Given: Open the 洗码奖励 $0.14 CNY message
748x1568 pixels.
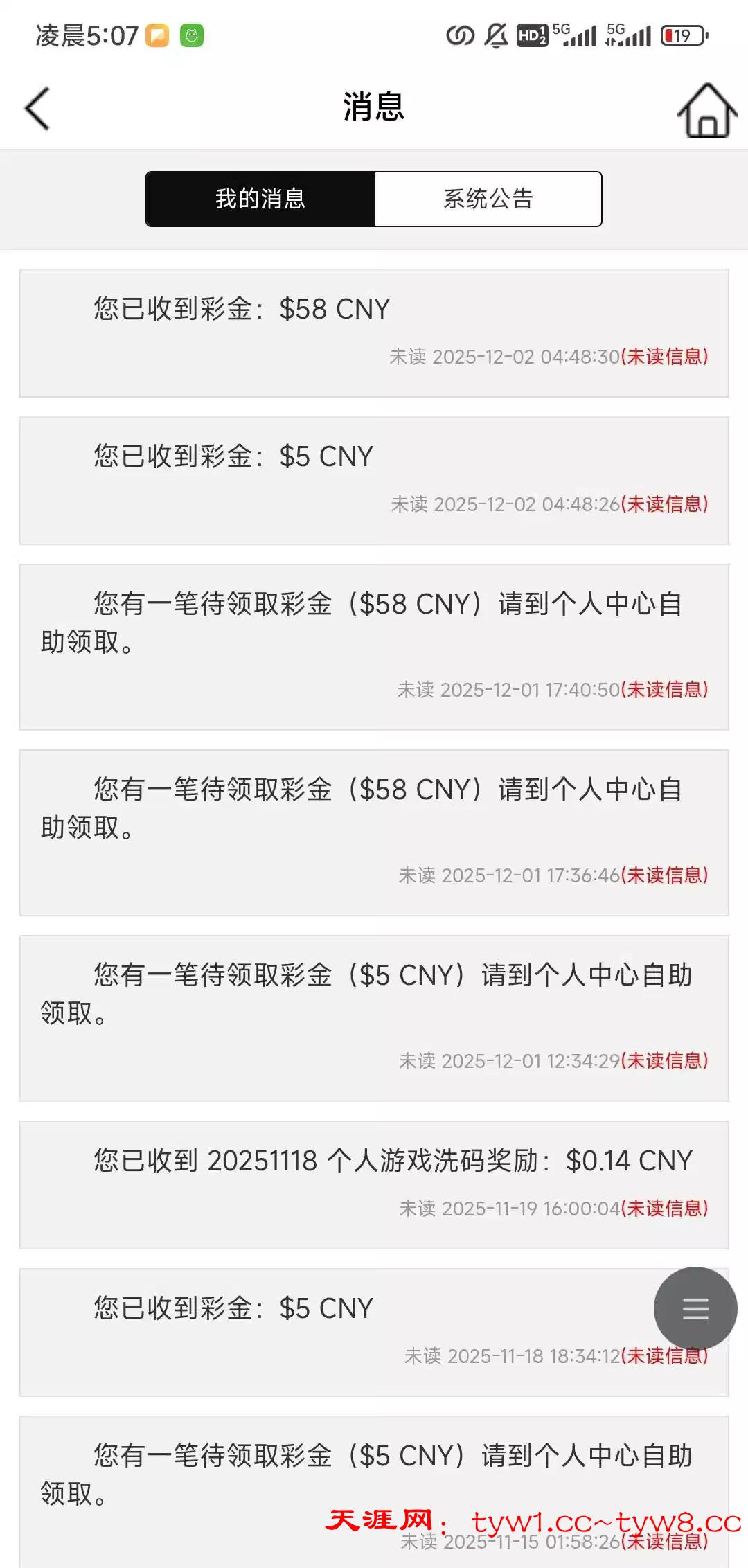Looking at the screenshot, I should 374,1184.
